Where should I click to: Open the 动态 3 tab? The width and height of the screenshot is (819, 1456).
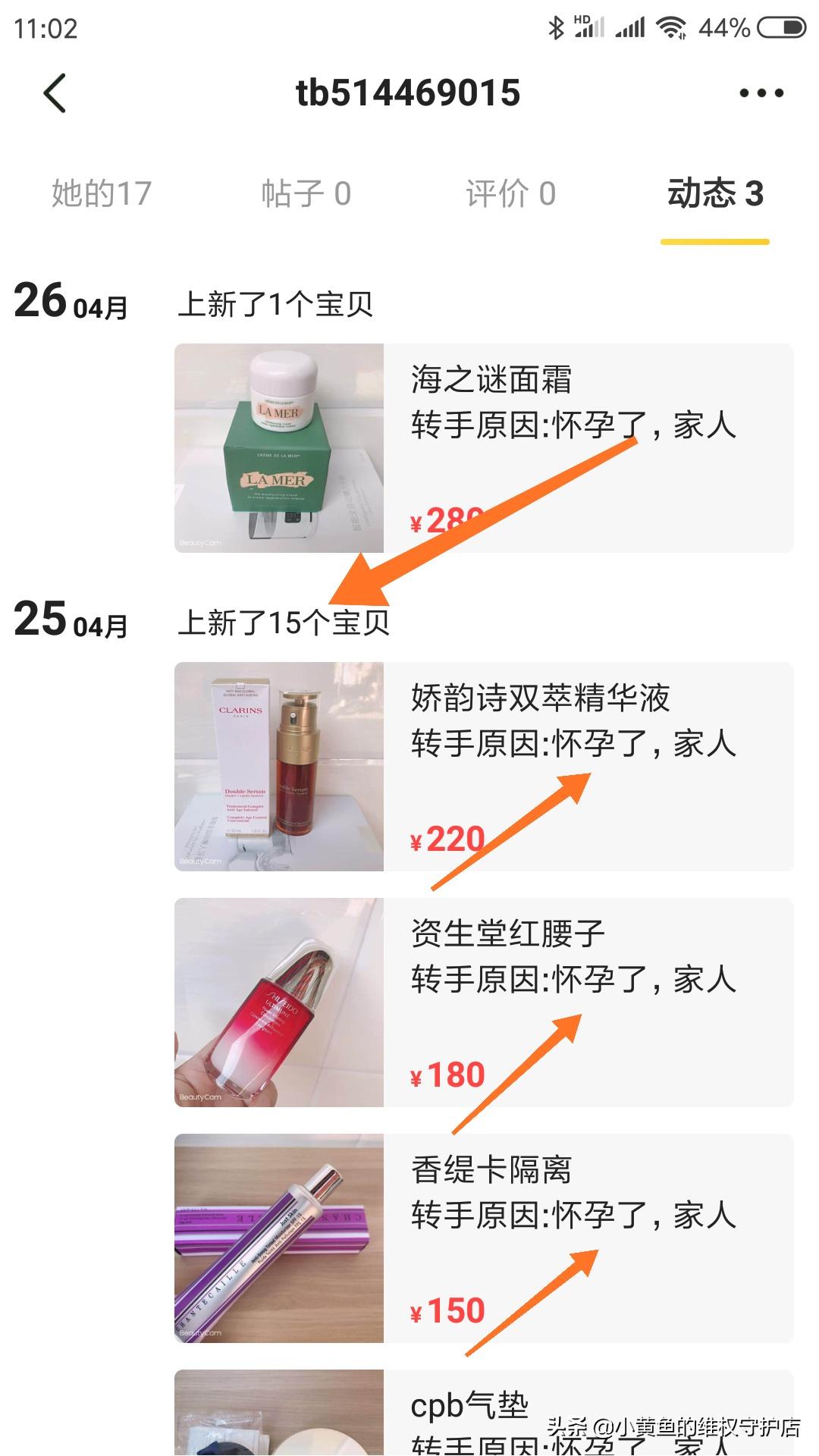coord(715,193)
